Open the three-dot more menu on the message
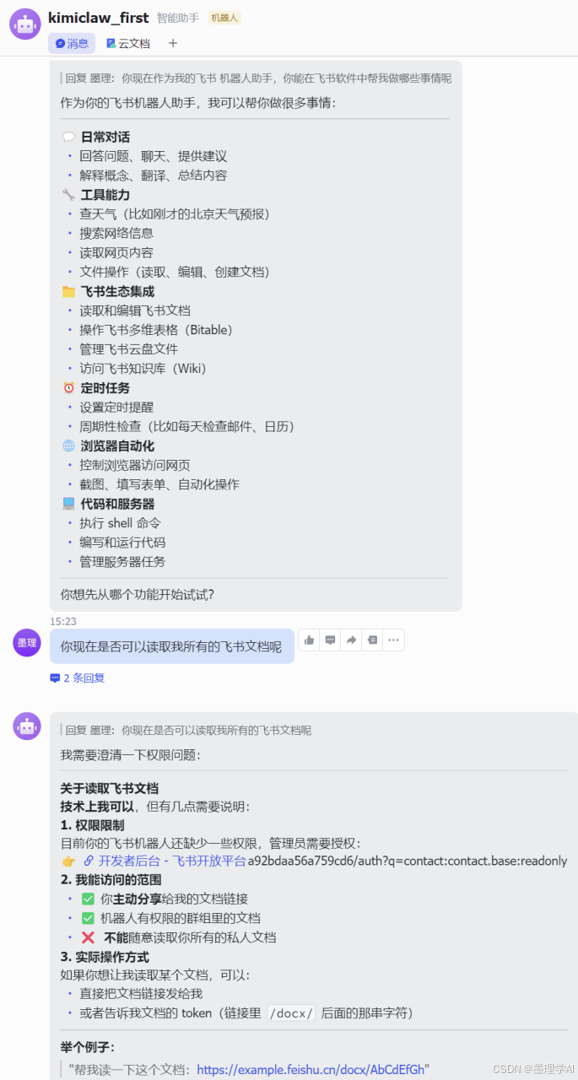The width and height of the screenshot is (578, 1080). pyautogui.click(x=393, y=640)
